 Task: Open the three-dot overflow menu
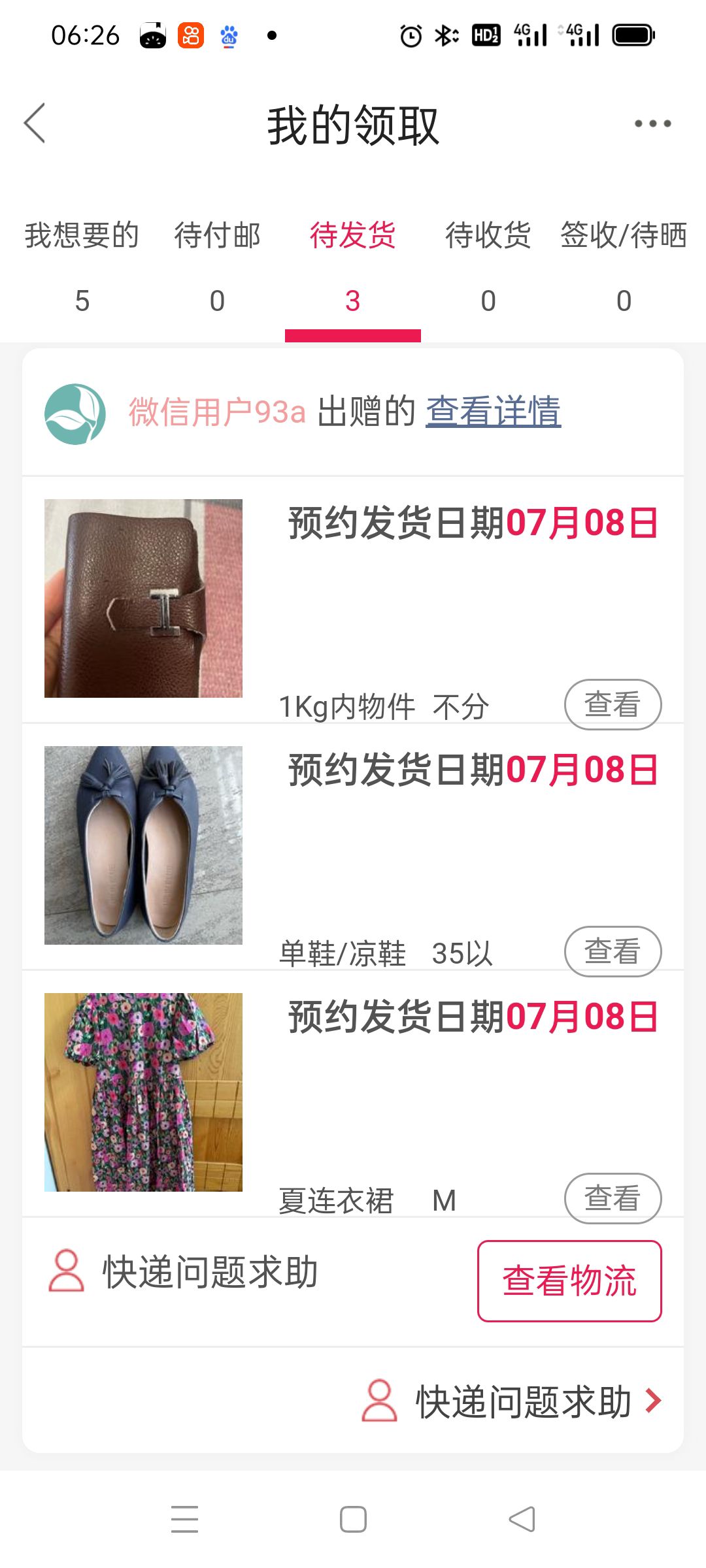click(652, 123)
